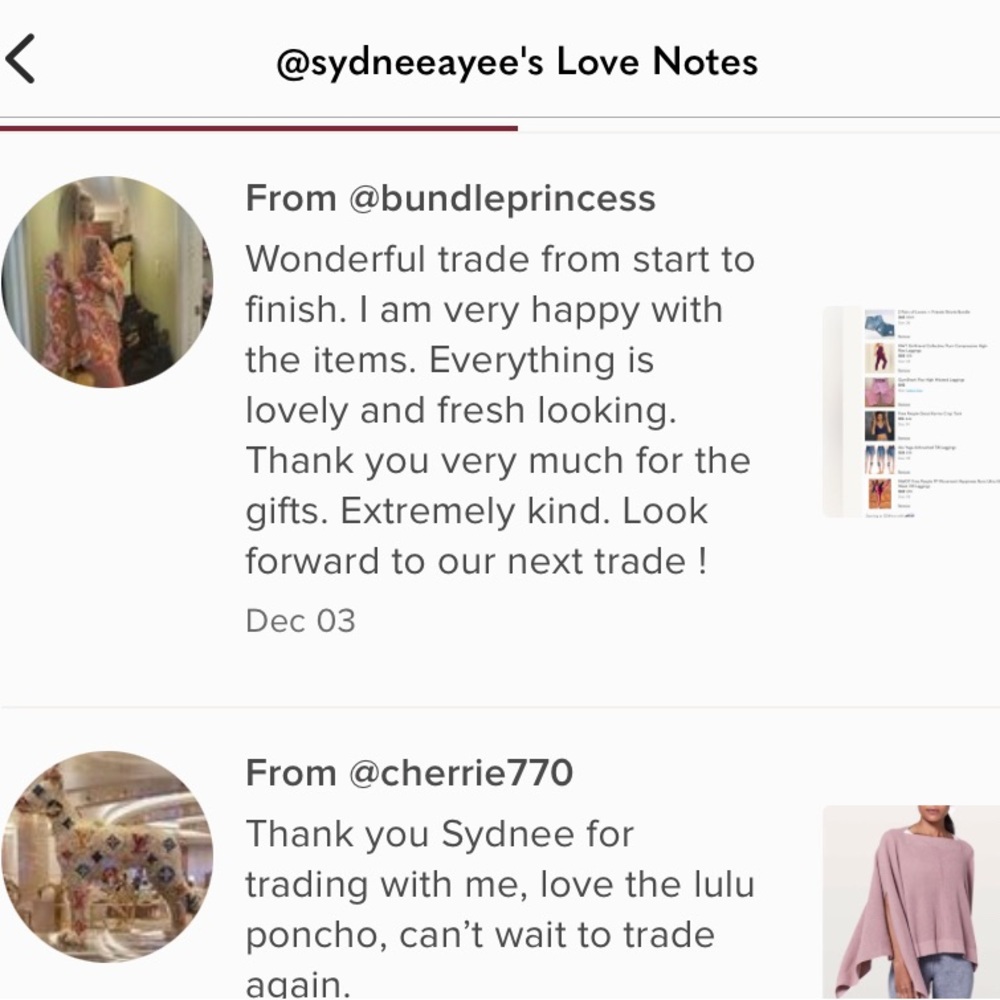1000x1000 pixels.
Task: Visit the @bundleprincess username link
Action: (501, 198)
